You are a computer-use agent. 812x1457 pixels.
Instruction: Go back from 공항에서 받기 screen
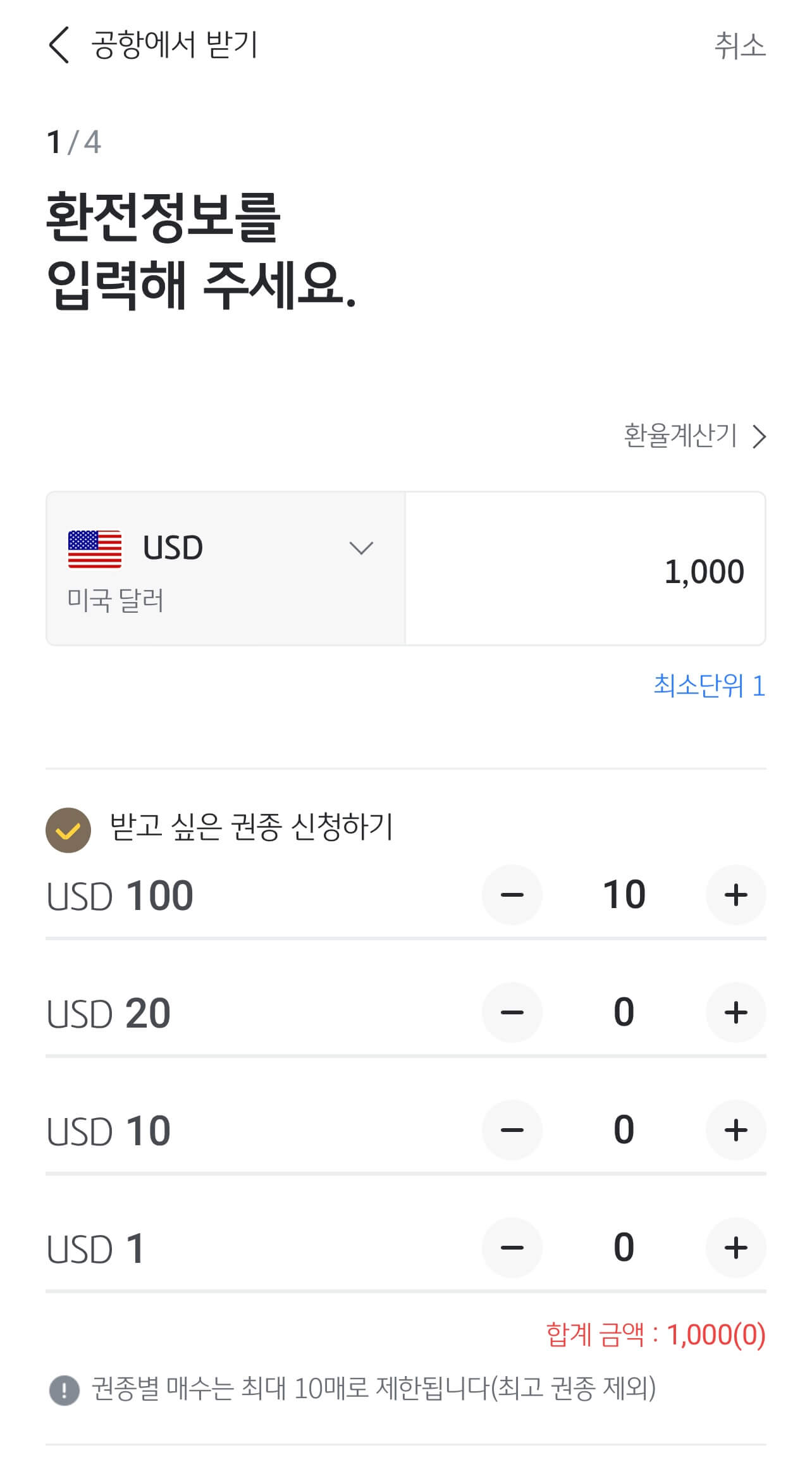59,46
